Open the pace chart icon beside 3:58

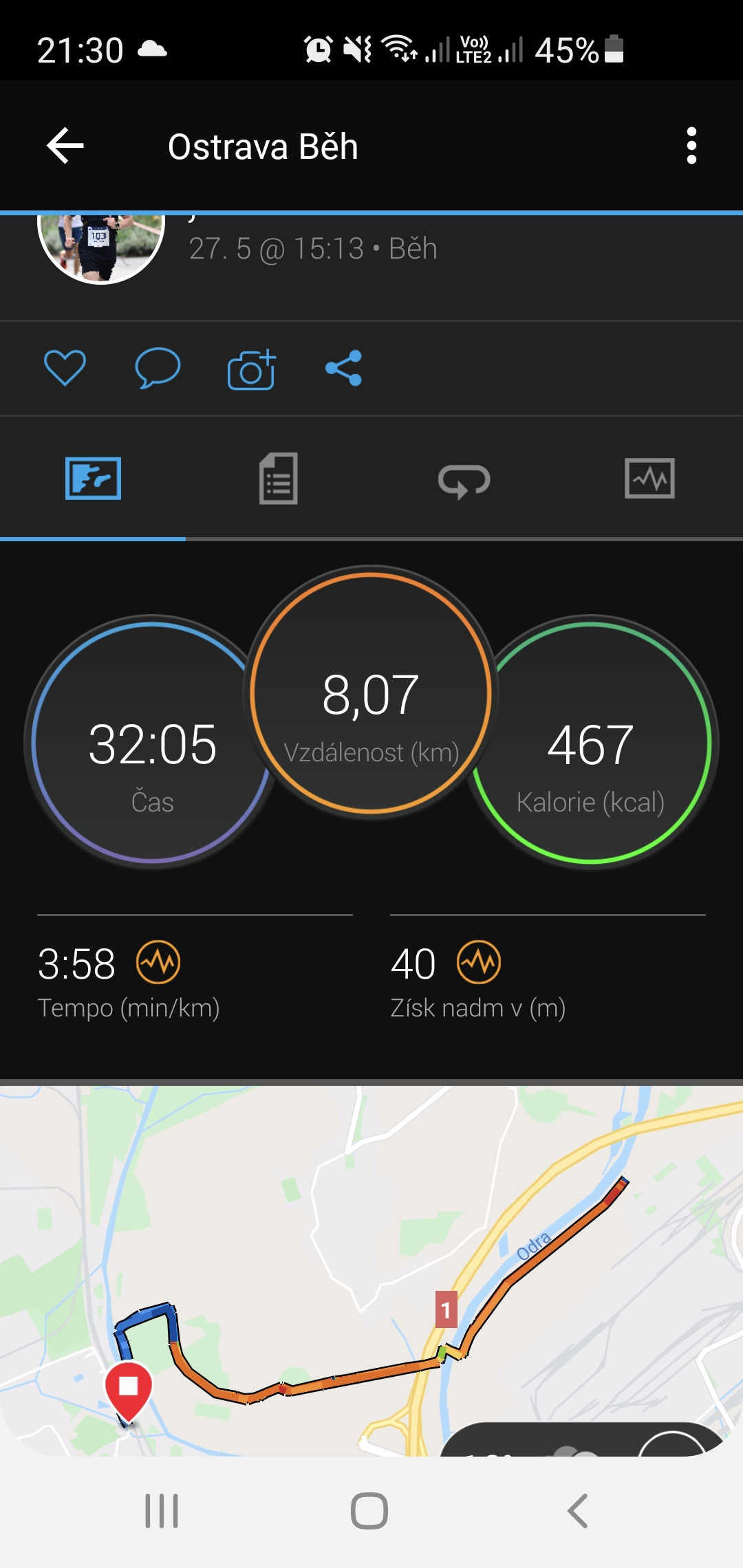tap(158, 962)
